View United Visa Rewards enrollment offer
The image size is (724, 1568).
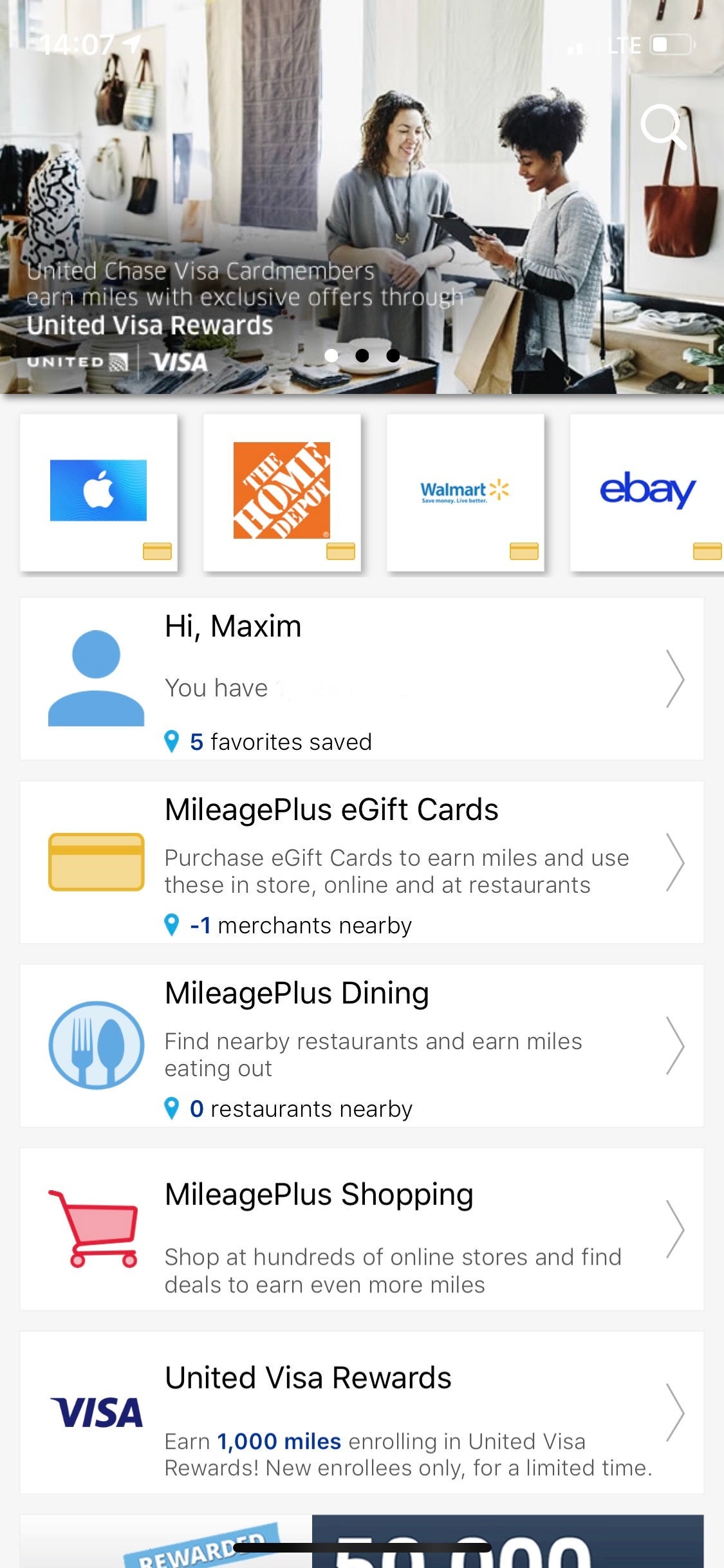(x=361, y=1413)
